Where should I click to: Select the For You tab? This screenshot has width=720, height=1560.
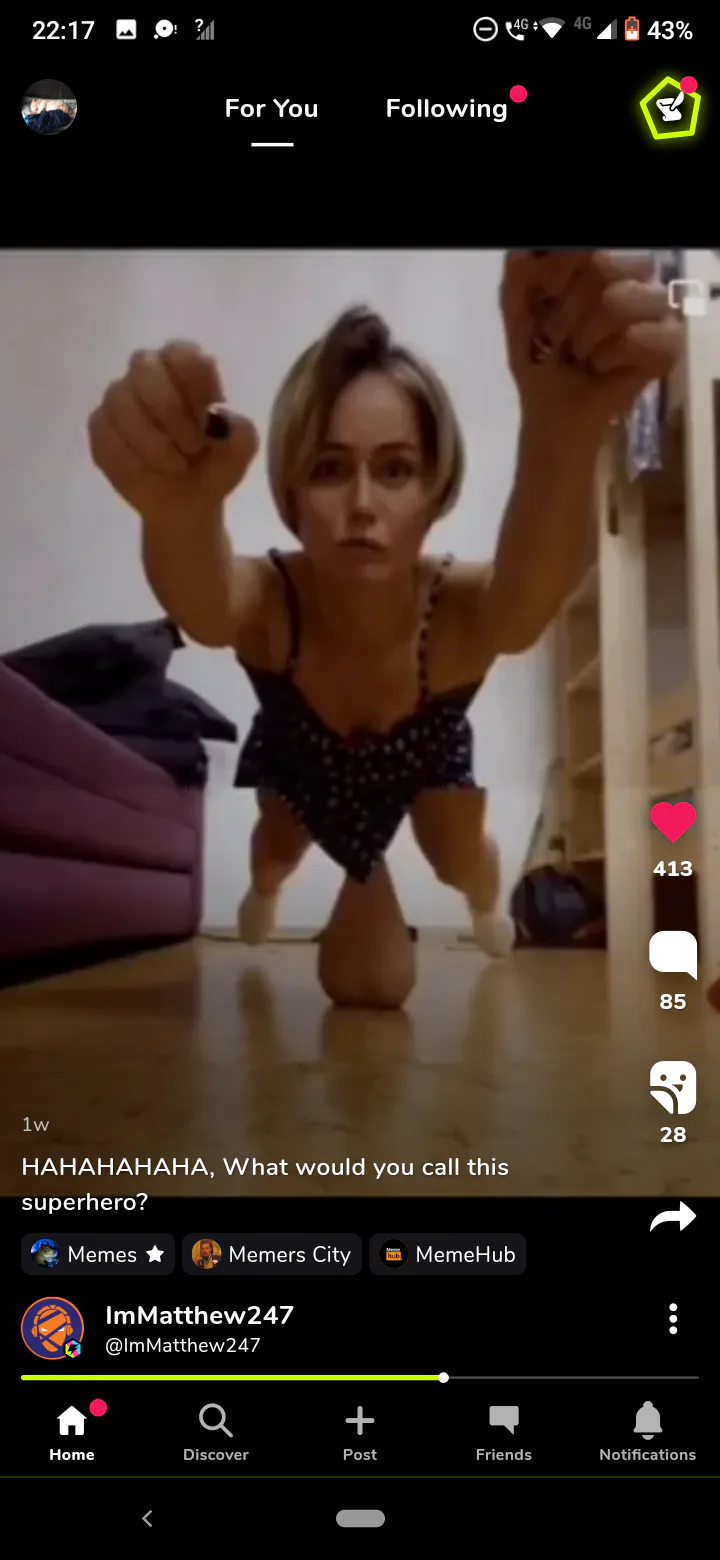click(x=271, y=108)
